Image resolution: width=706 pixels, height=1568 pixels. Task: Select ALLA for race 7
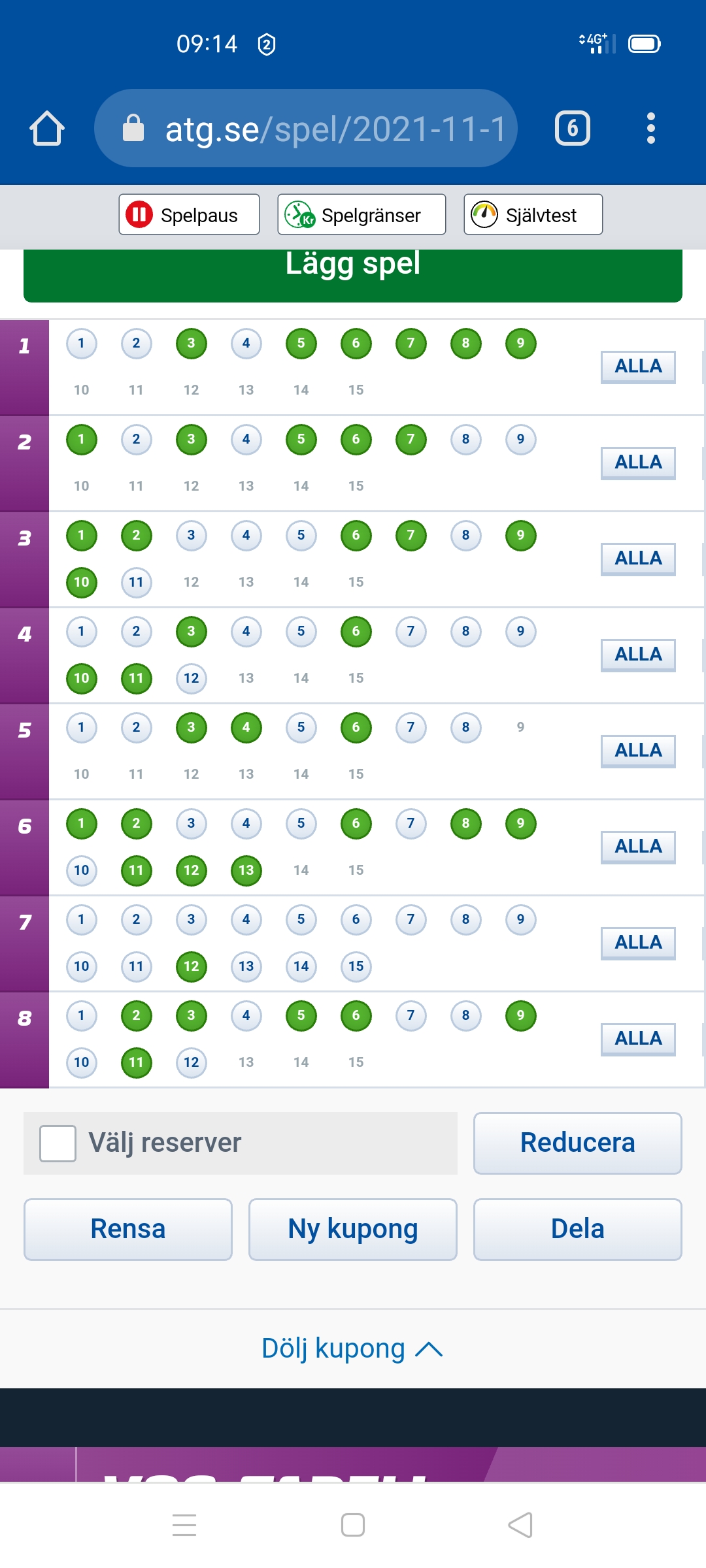click(638, 943)
